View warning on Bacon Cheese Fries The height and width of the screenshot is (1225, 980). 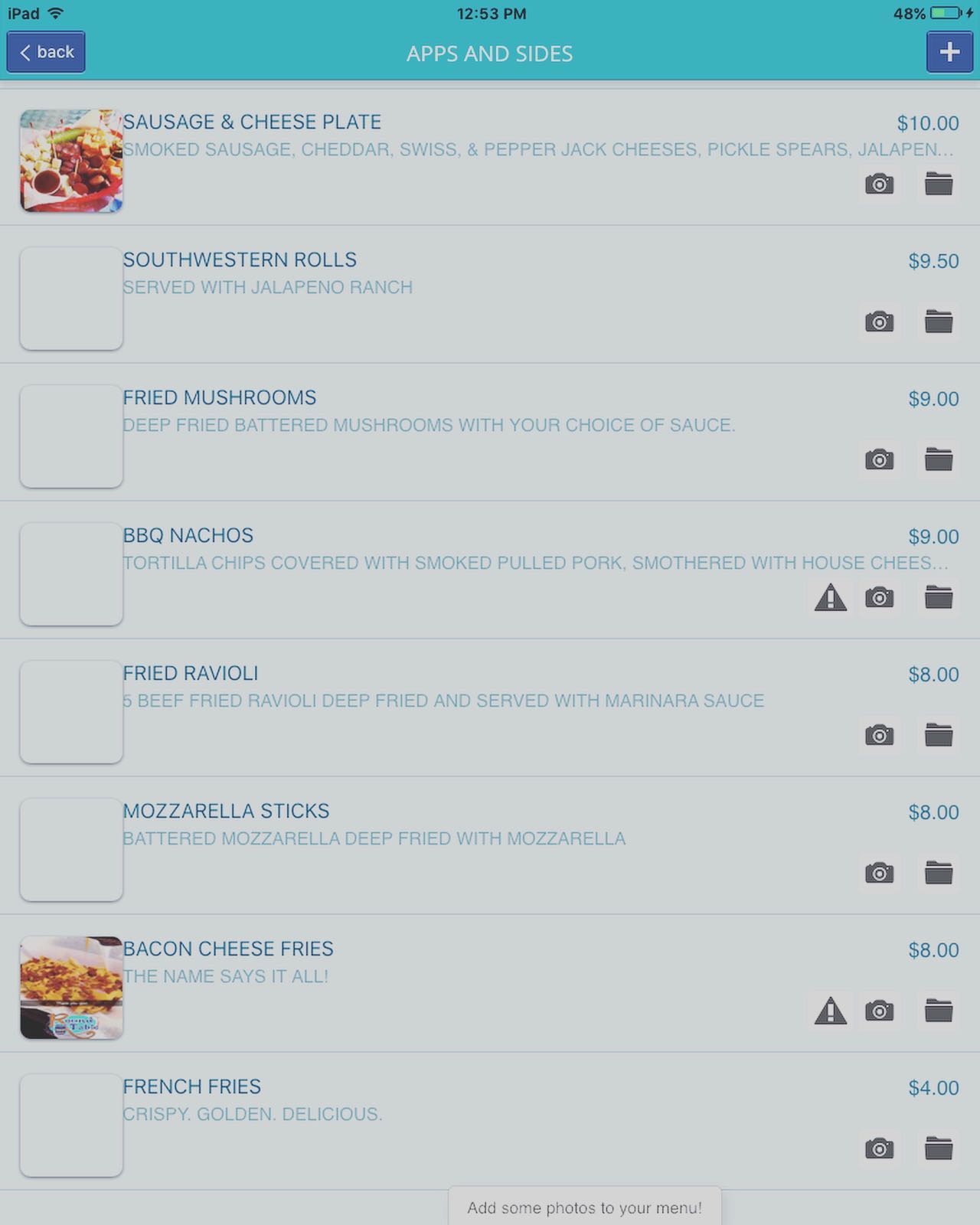(x=830, y=1011)
